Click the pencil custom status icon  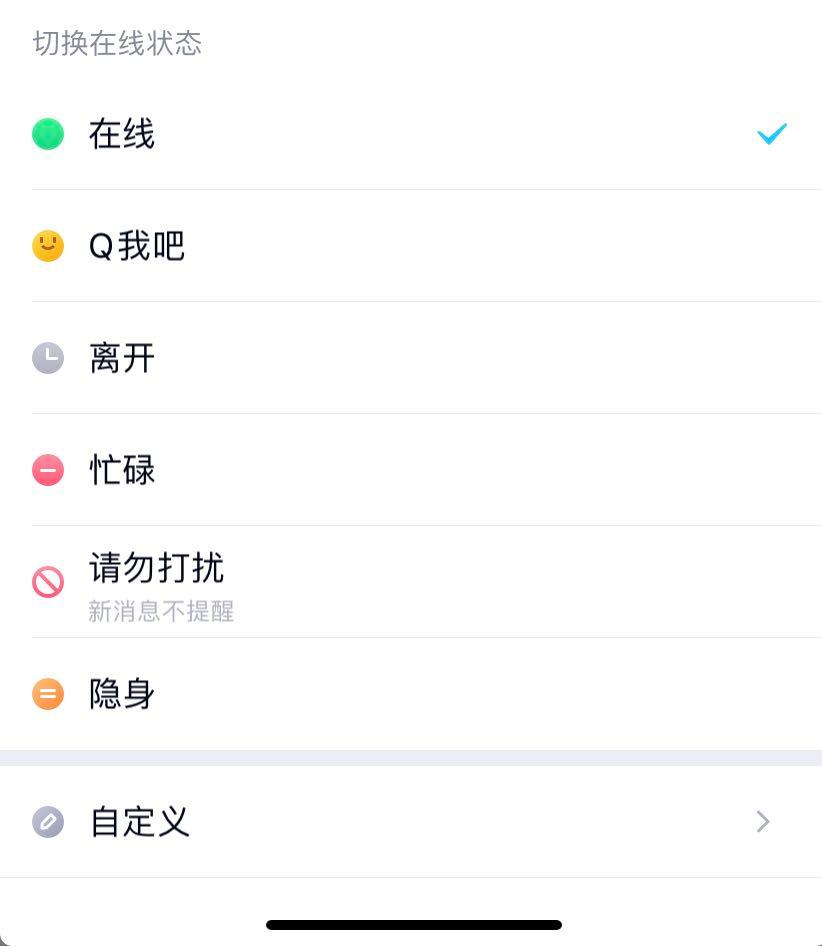click(x=47, y=822)
